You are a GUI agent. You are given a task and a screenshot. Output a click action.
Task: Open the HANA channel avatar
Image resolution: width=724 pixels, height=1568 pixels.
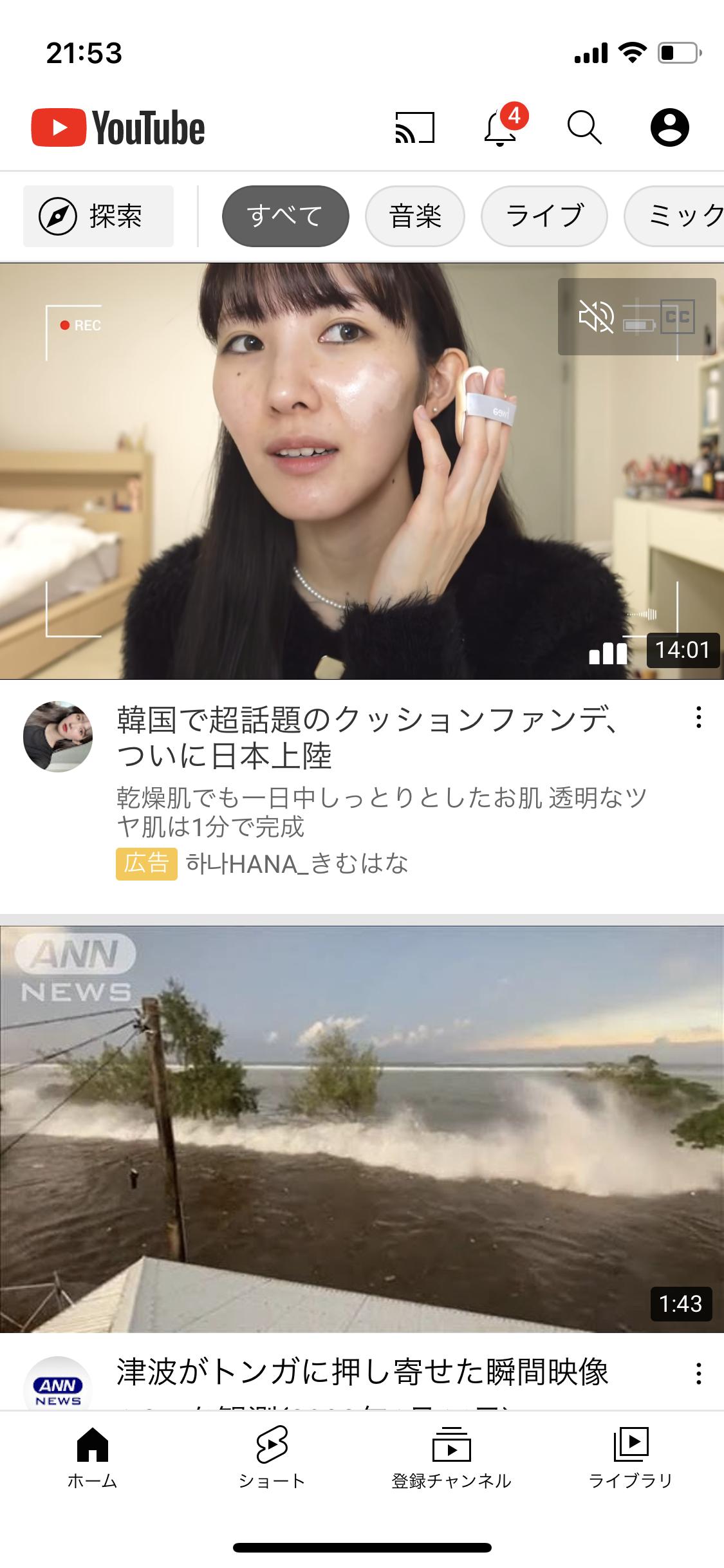pyautogui.click(x=58, y=736)
